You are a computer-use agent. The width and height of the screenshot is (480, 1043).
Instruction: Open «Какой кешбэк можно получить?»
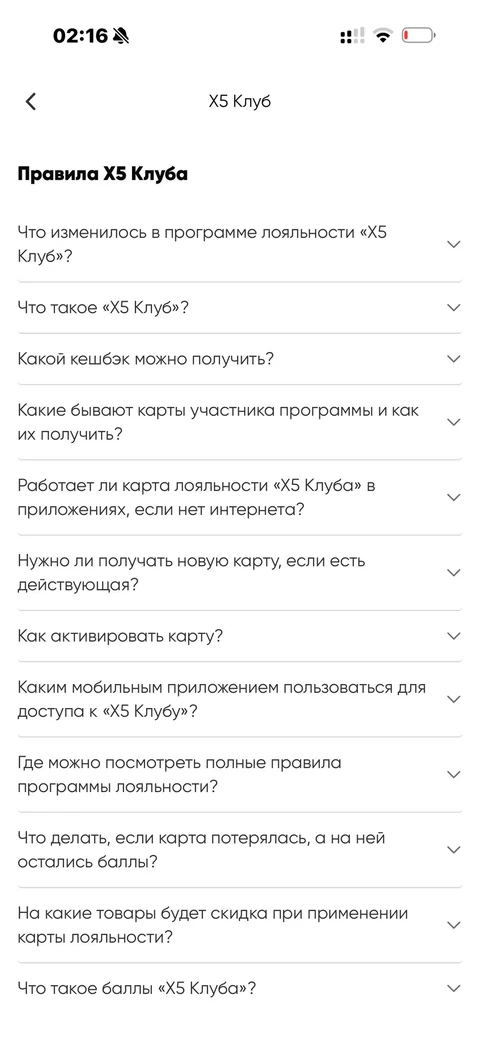click(x=239, y=359)
